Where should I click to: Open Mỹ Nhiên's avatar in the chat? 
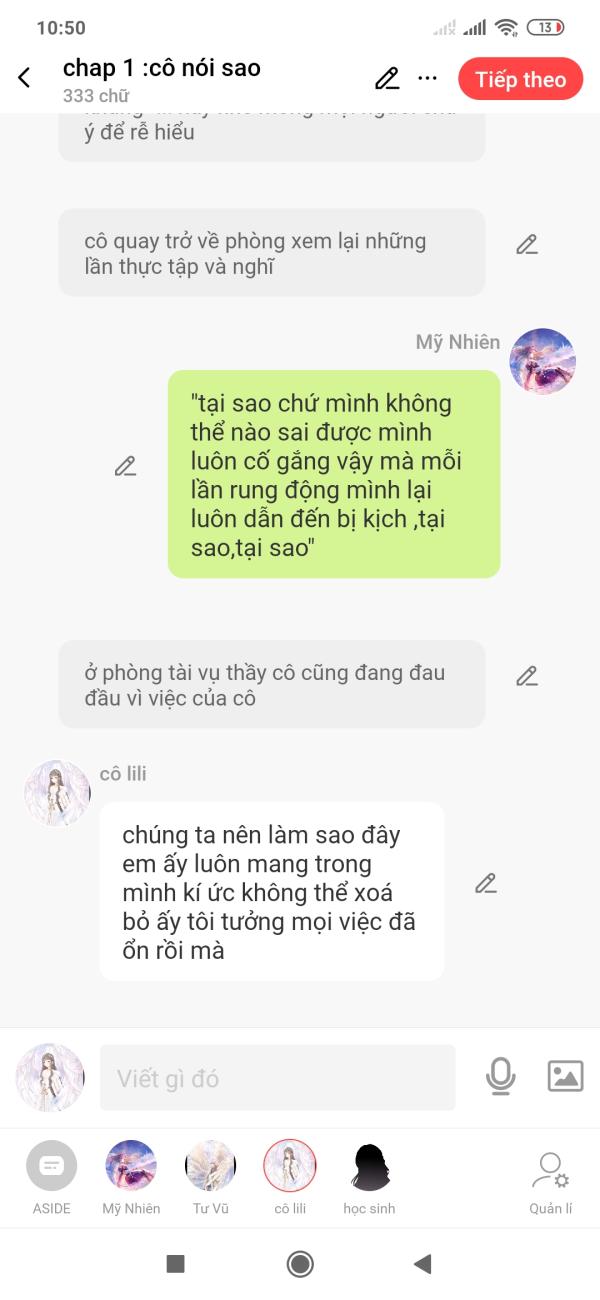[543, 362]
